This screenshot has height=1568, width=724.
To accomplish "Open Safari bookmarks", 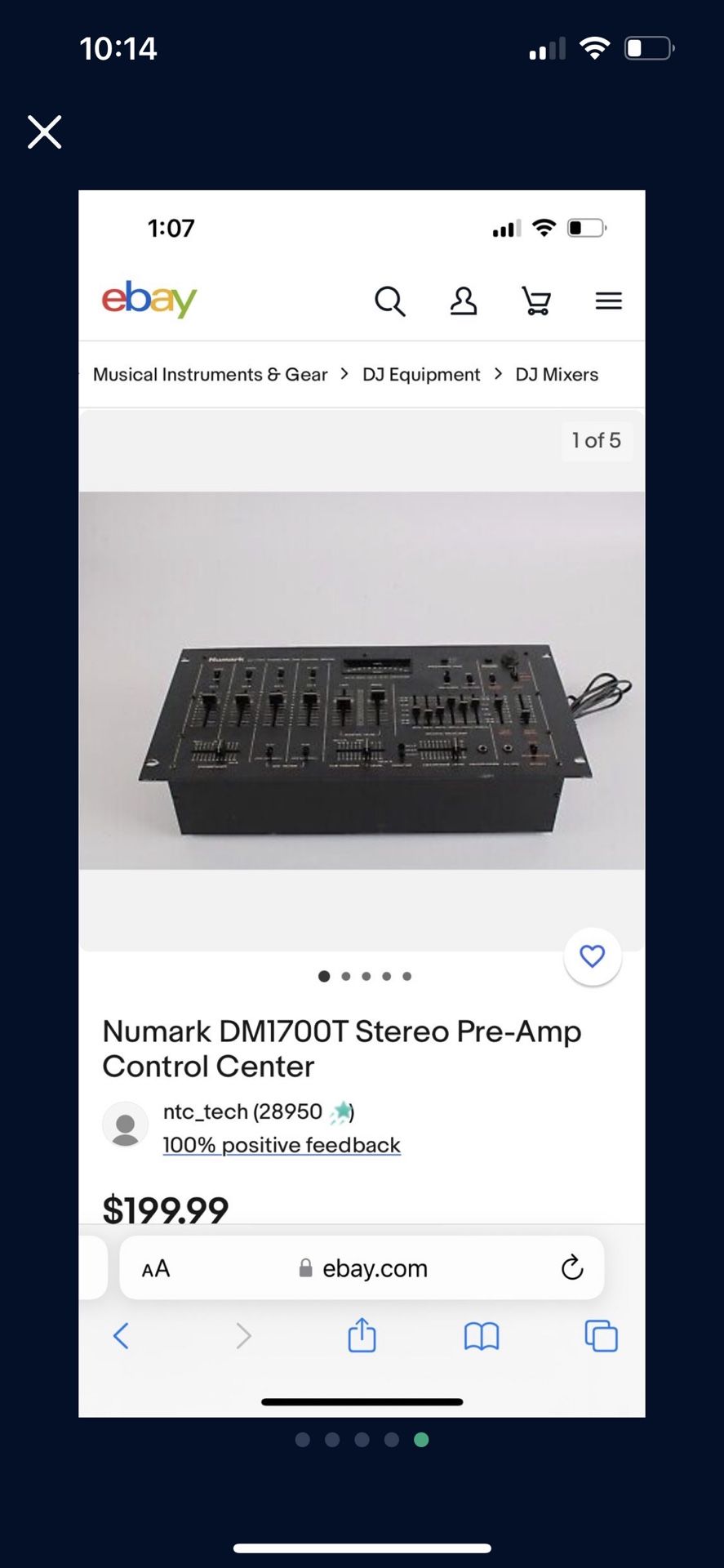I will click(482, 1336).
